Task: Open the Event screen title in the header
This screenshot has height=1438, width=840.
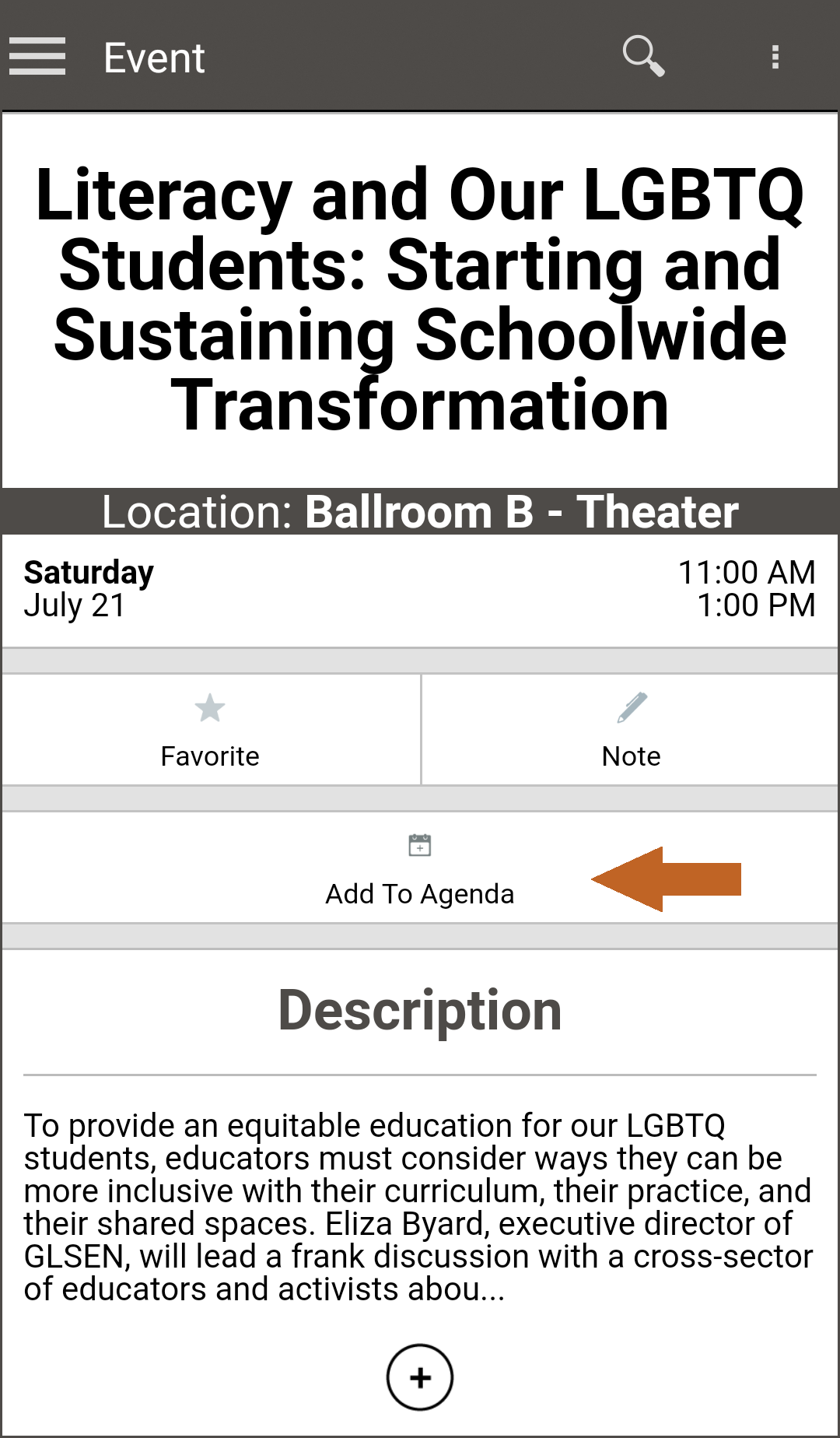Action: click(x=153, y=56)
